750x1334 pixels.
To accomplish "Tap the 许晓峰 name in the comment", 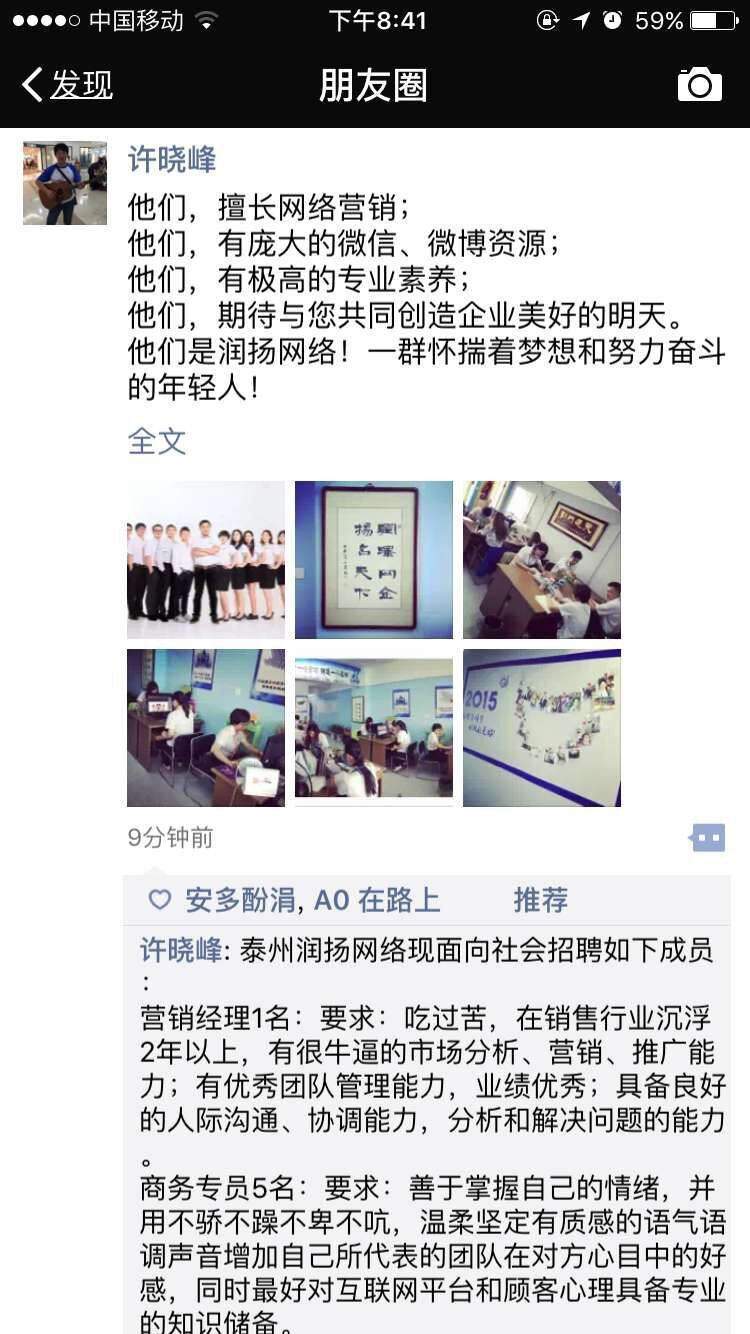I will click(x=180, y=950).
